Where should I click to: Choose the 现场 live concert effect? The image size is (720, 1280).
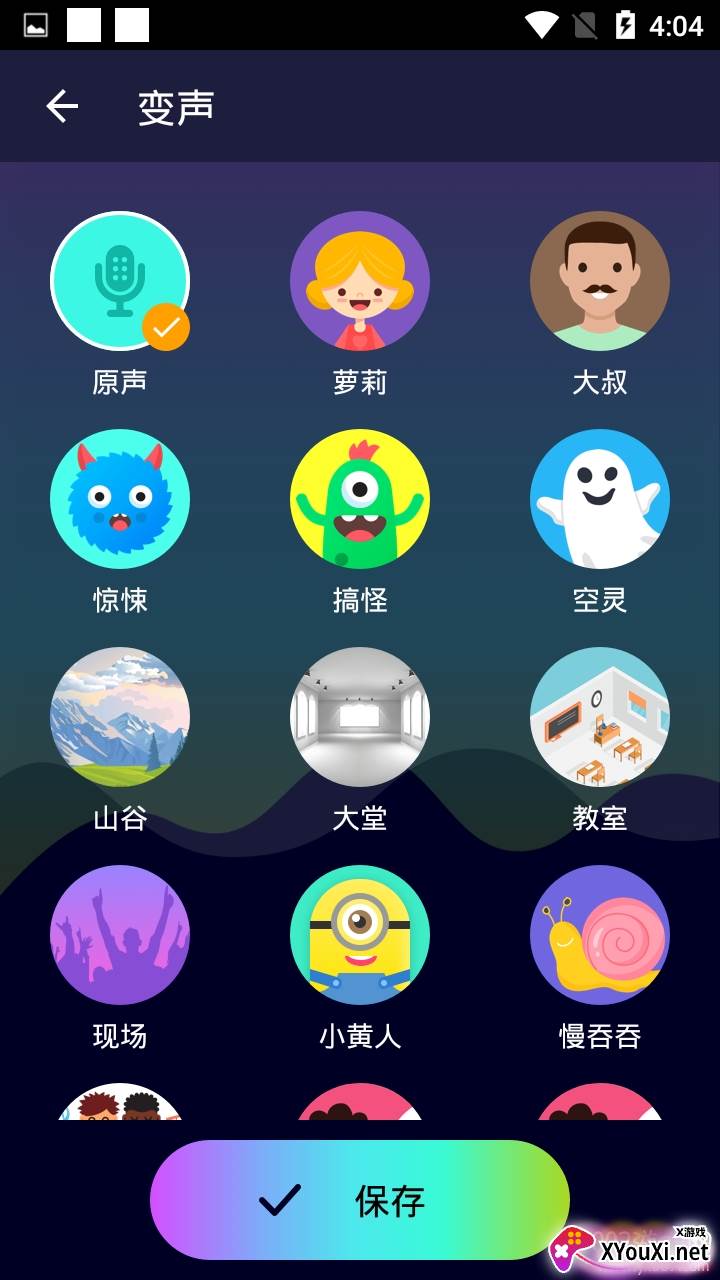coord(120,935)
